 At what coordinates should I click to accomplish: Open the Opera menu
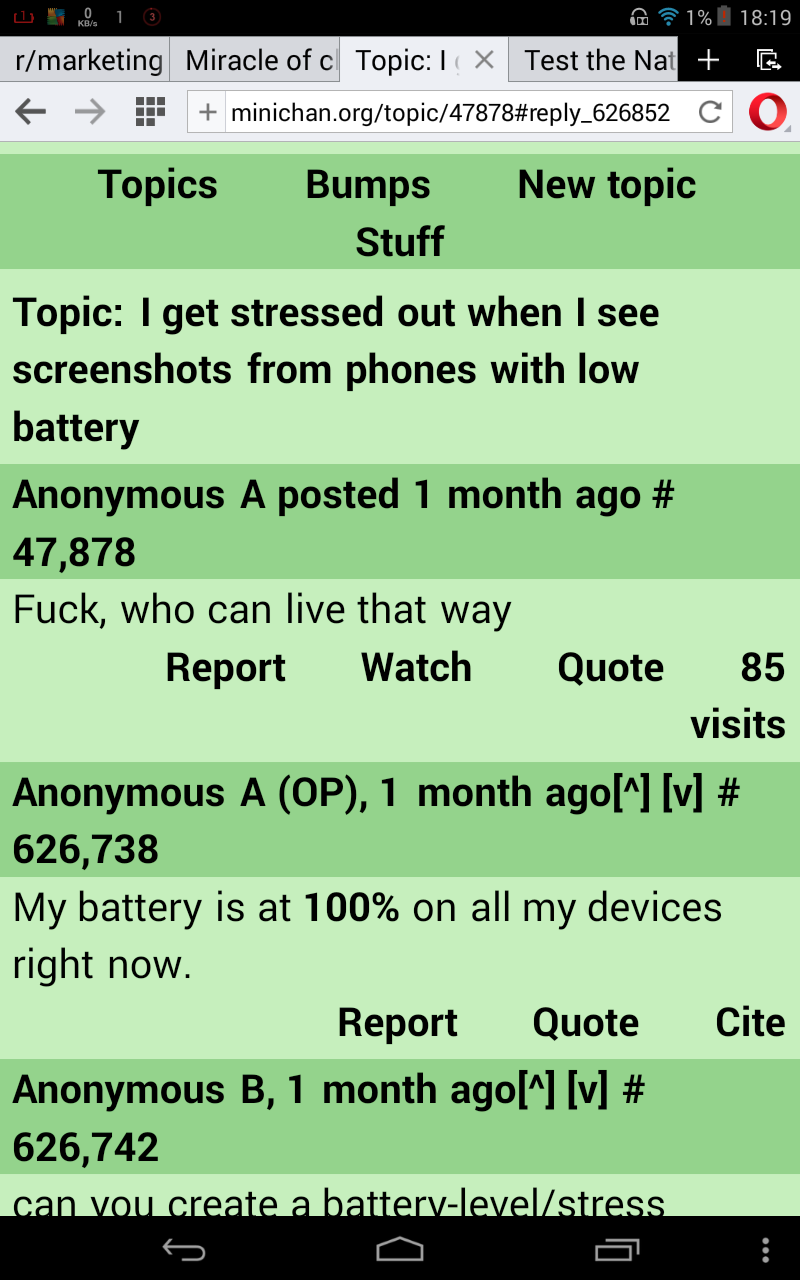point(768,112)
